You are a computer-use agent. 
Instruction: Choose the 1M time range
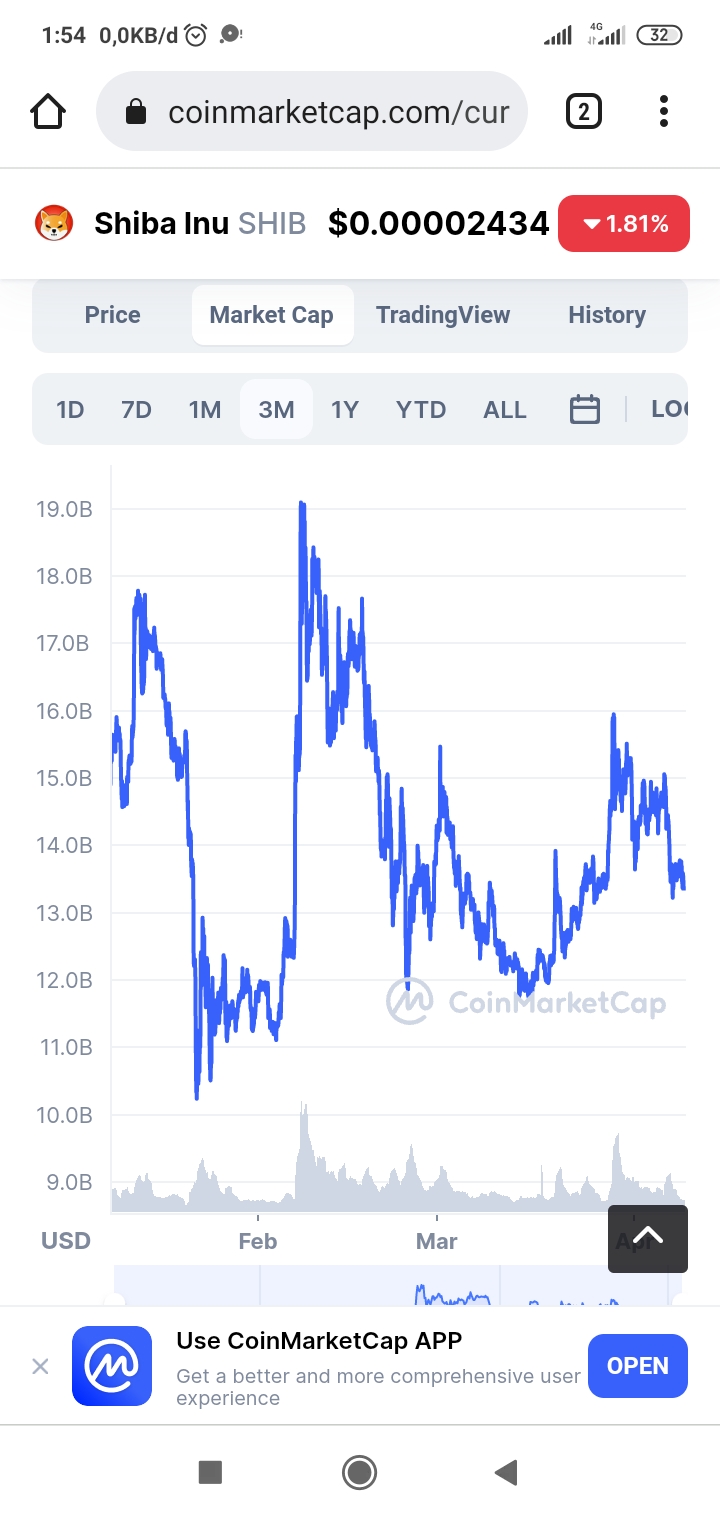tap(205, 409)
